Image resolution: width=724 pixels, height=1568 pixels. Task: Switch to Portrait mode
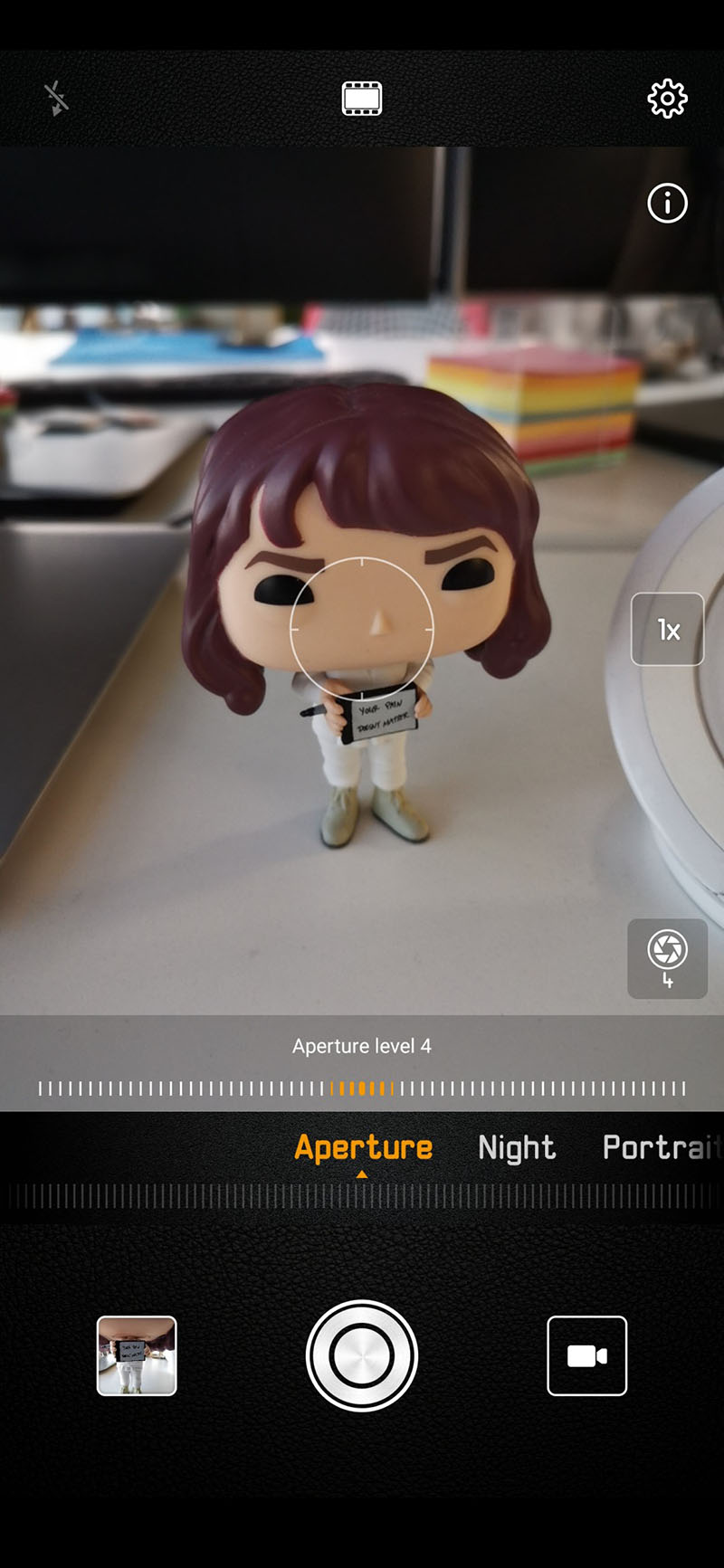coord(661,1147)
